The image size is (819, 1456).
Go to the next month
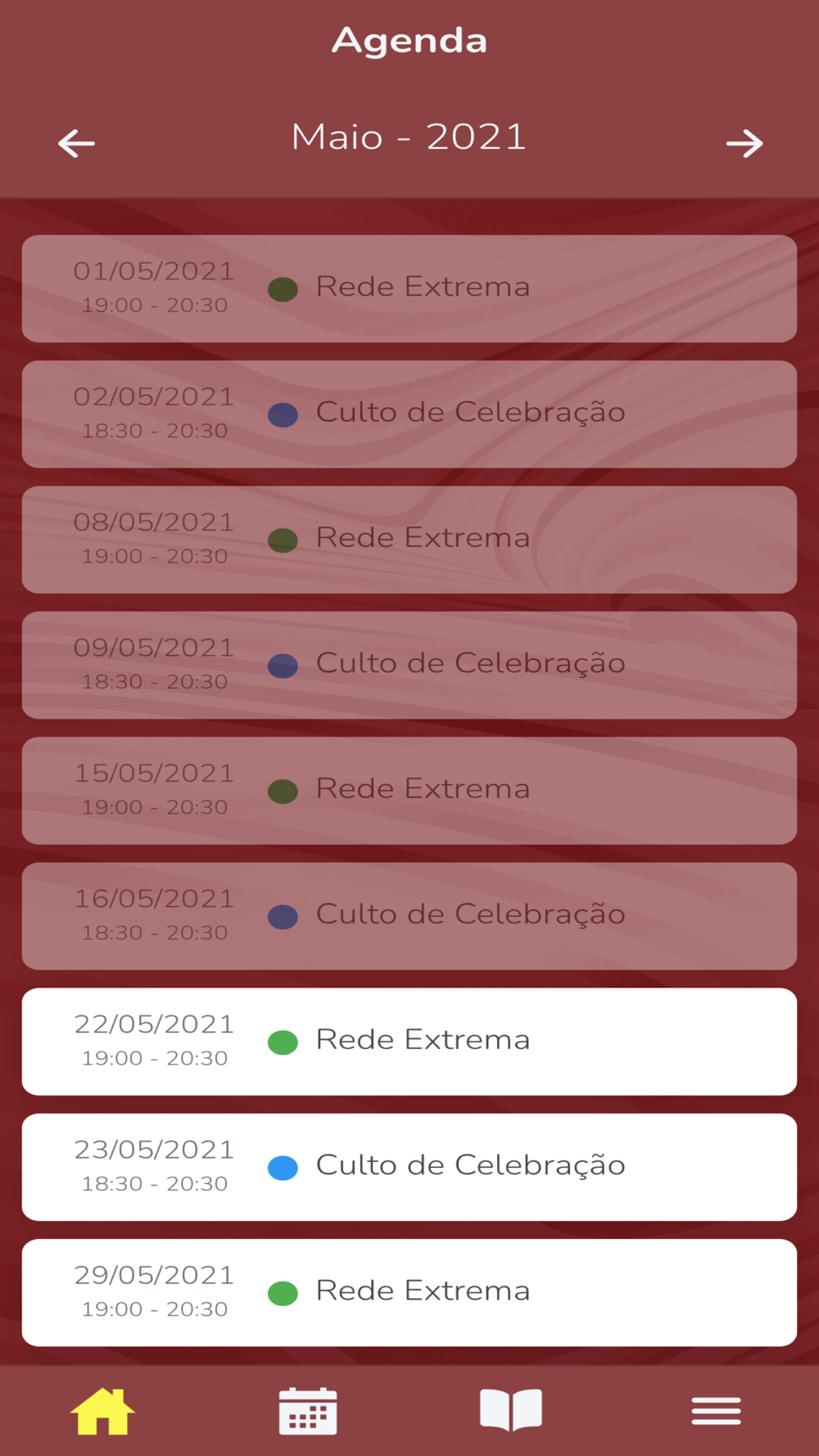tap(744, 143)
